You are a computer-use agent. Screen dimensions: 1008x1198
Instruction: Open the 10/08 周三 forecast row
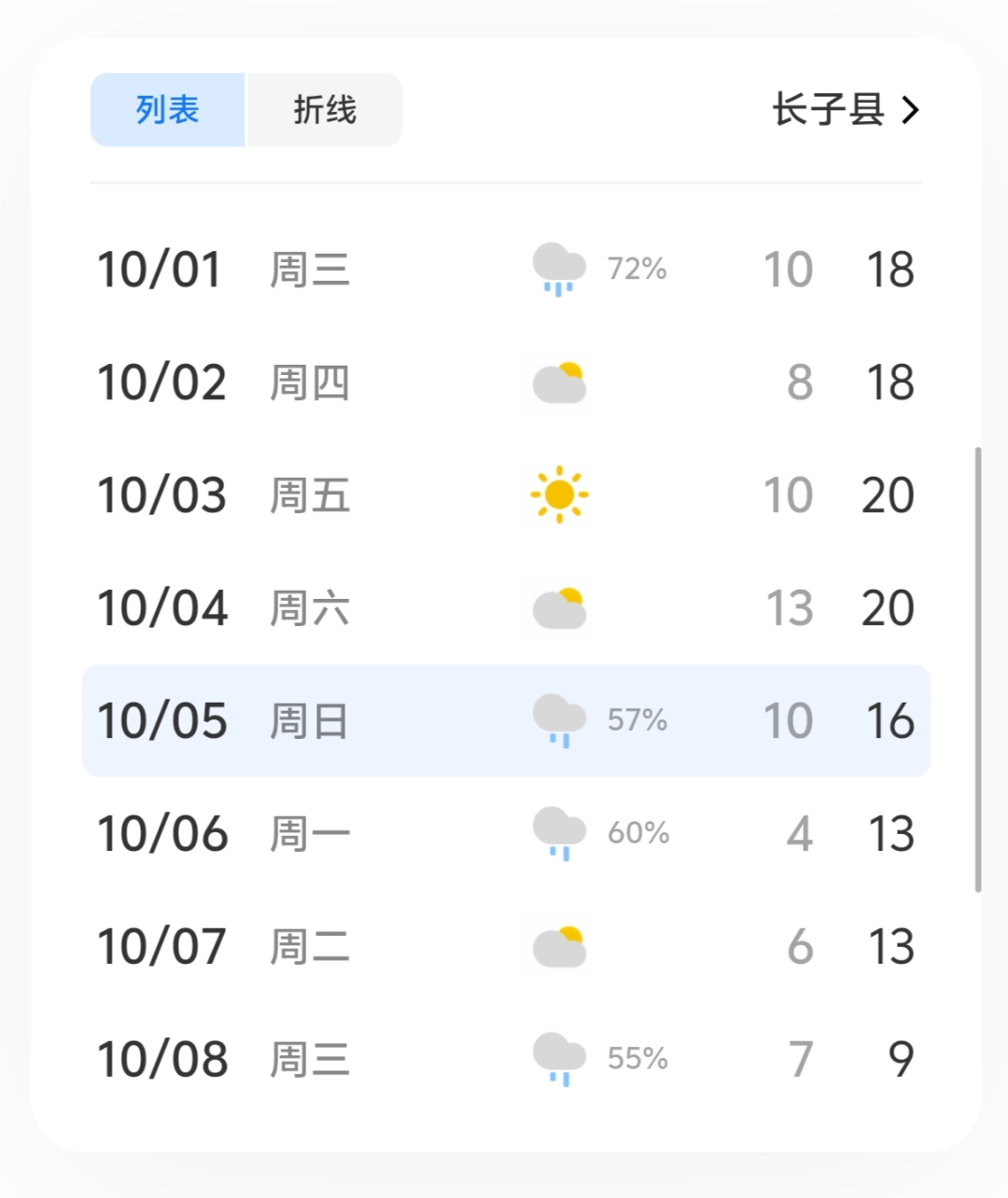tap(506, 1059)
